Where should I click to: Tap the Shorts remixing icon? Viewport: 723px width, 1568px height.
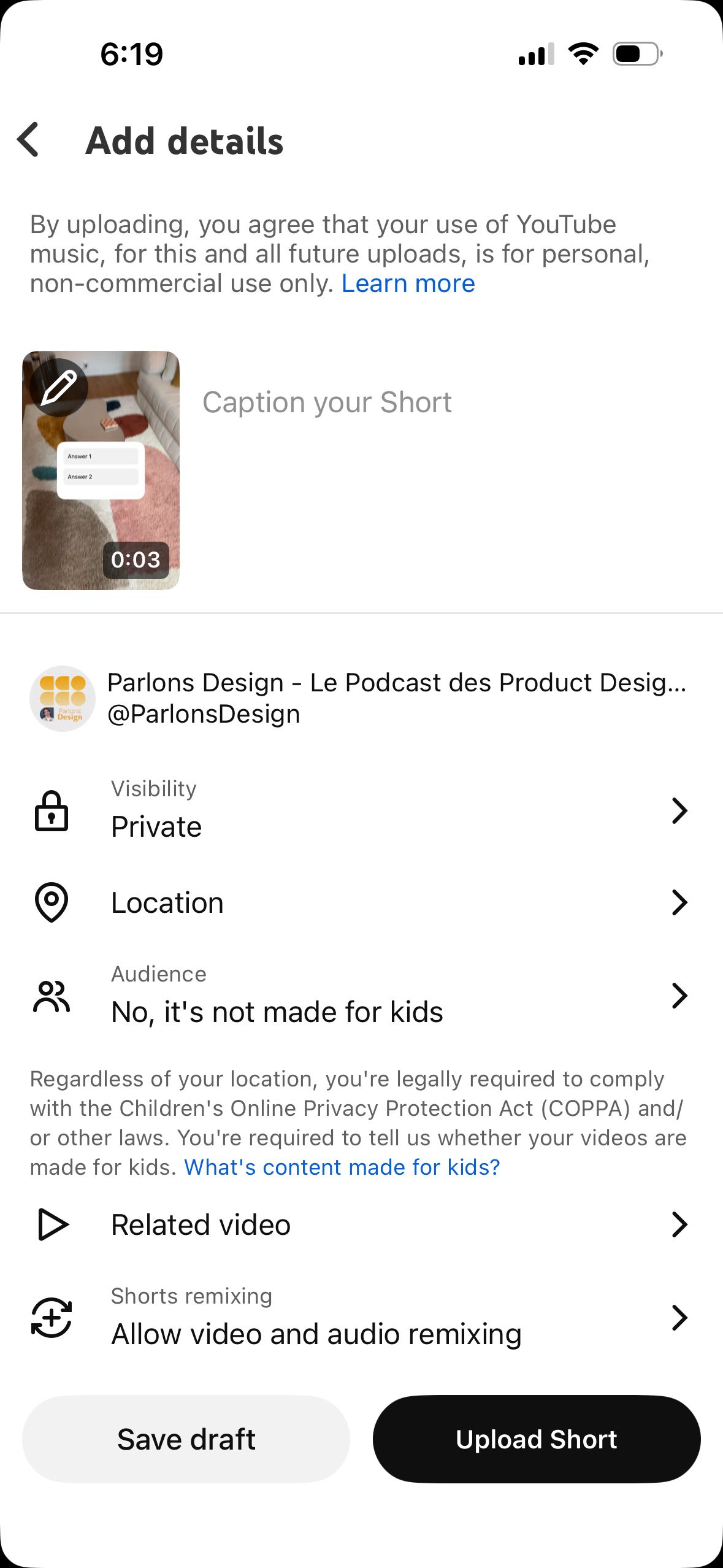tap(51, 1318)
